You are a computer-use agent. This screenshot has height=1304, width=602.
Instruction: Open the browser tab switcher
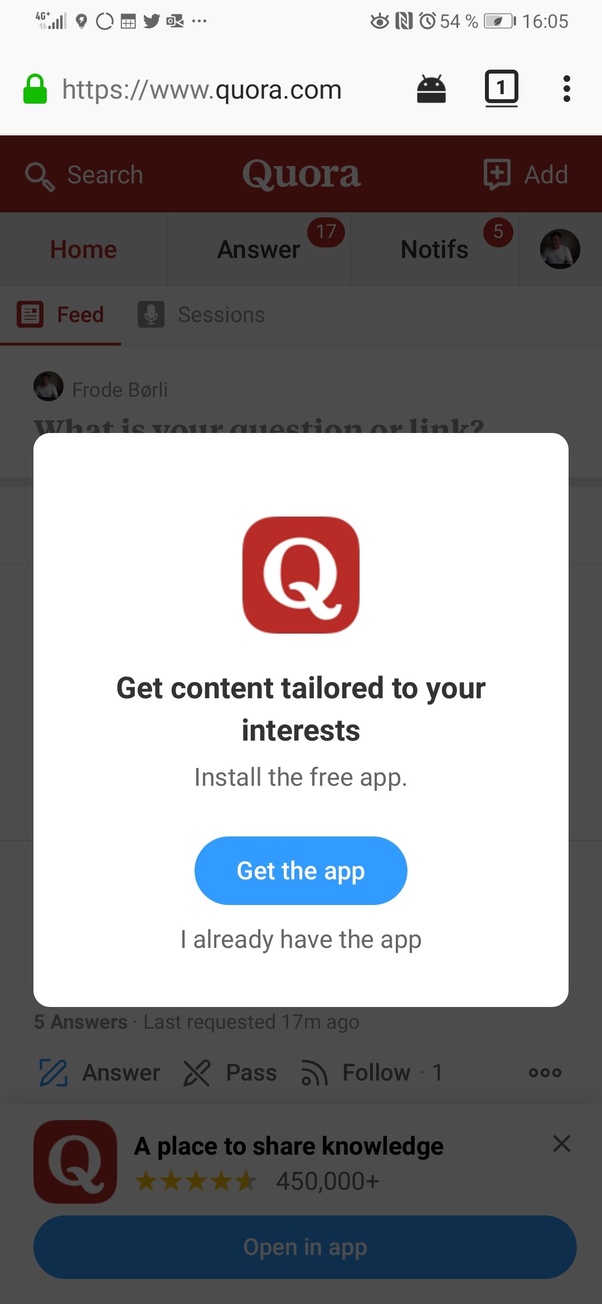click(x=501, y=89)
